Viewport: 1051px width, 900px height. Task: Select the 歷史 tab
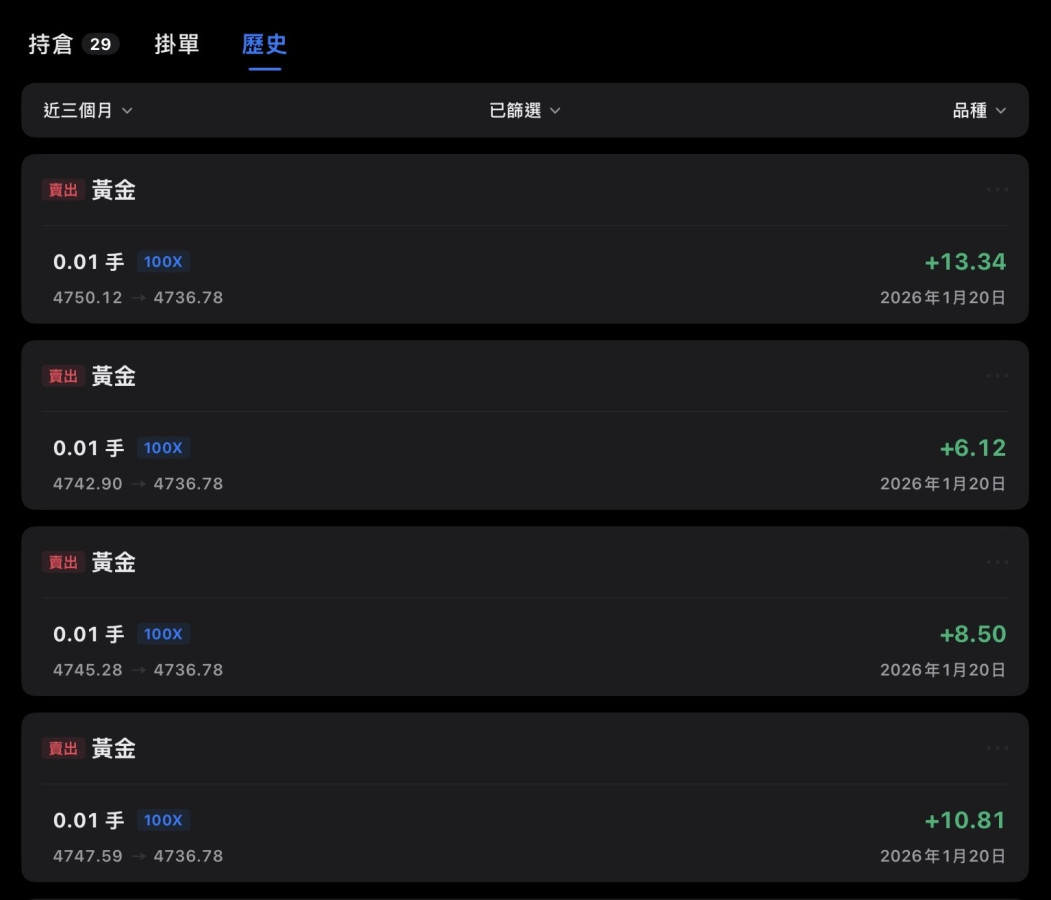coord(264,44)
